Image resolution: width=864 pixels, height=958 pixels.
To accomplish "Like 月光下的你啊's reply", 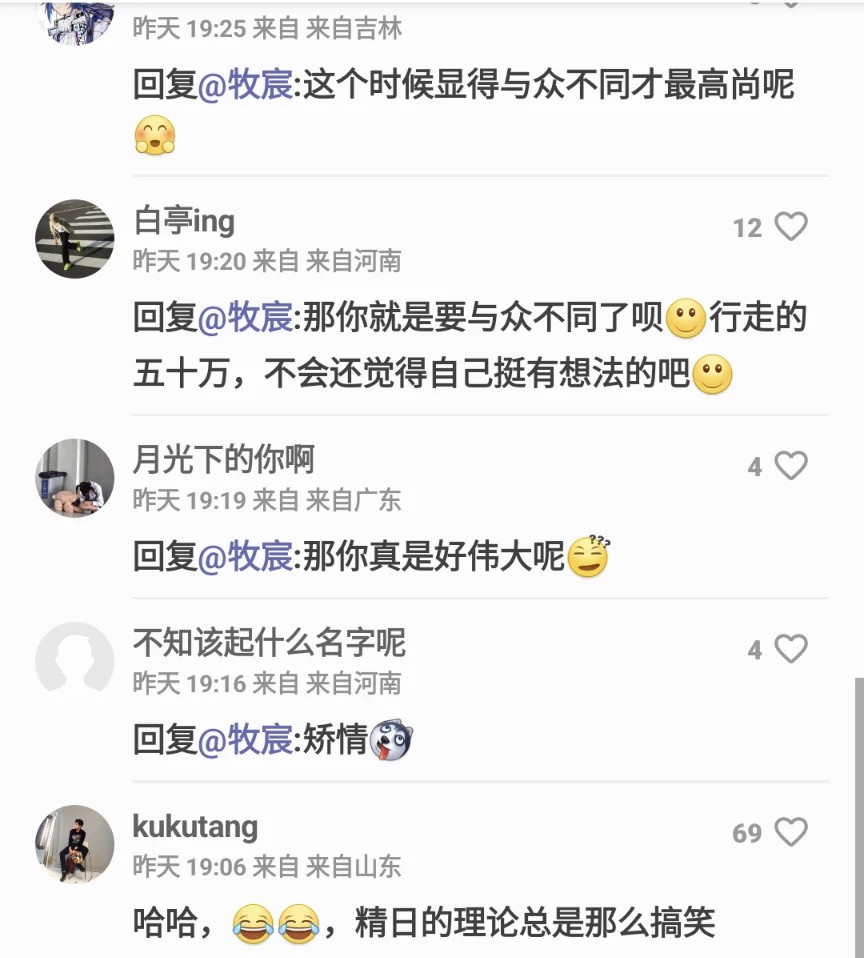I will (x=792, y=464).
